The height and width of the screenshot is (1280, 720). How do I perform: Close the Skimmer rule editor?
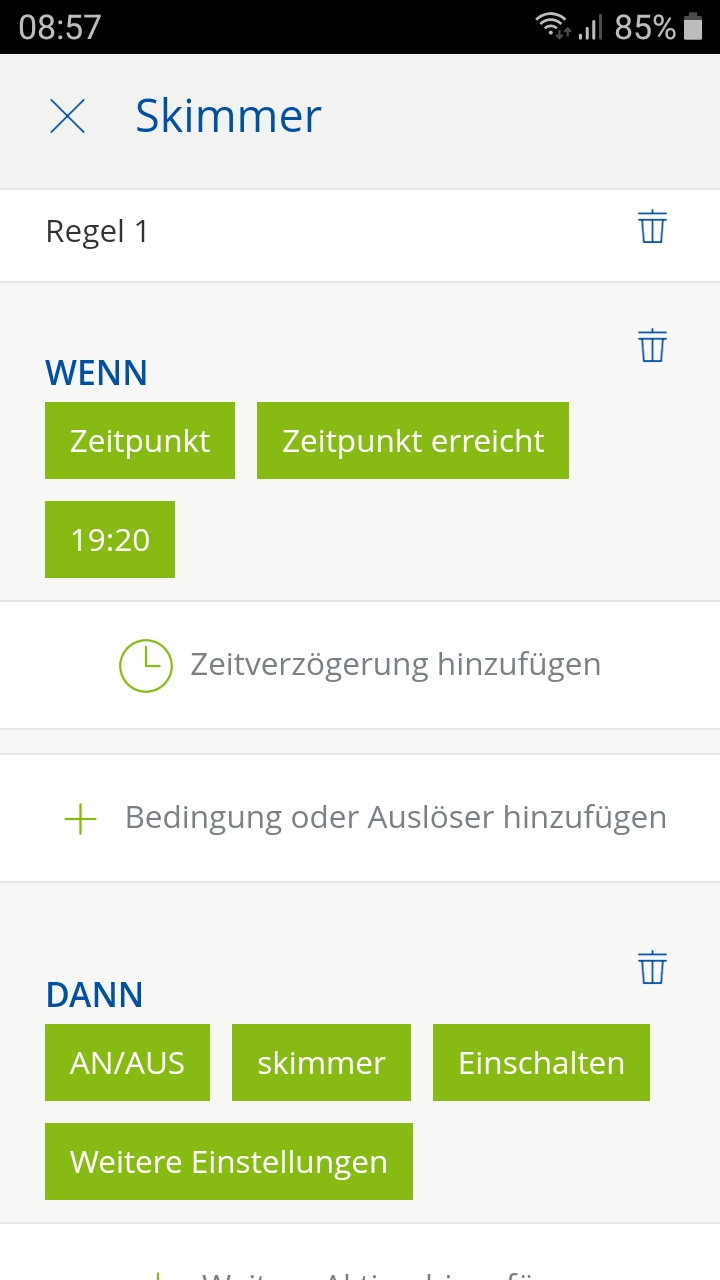[67, 117]
